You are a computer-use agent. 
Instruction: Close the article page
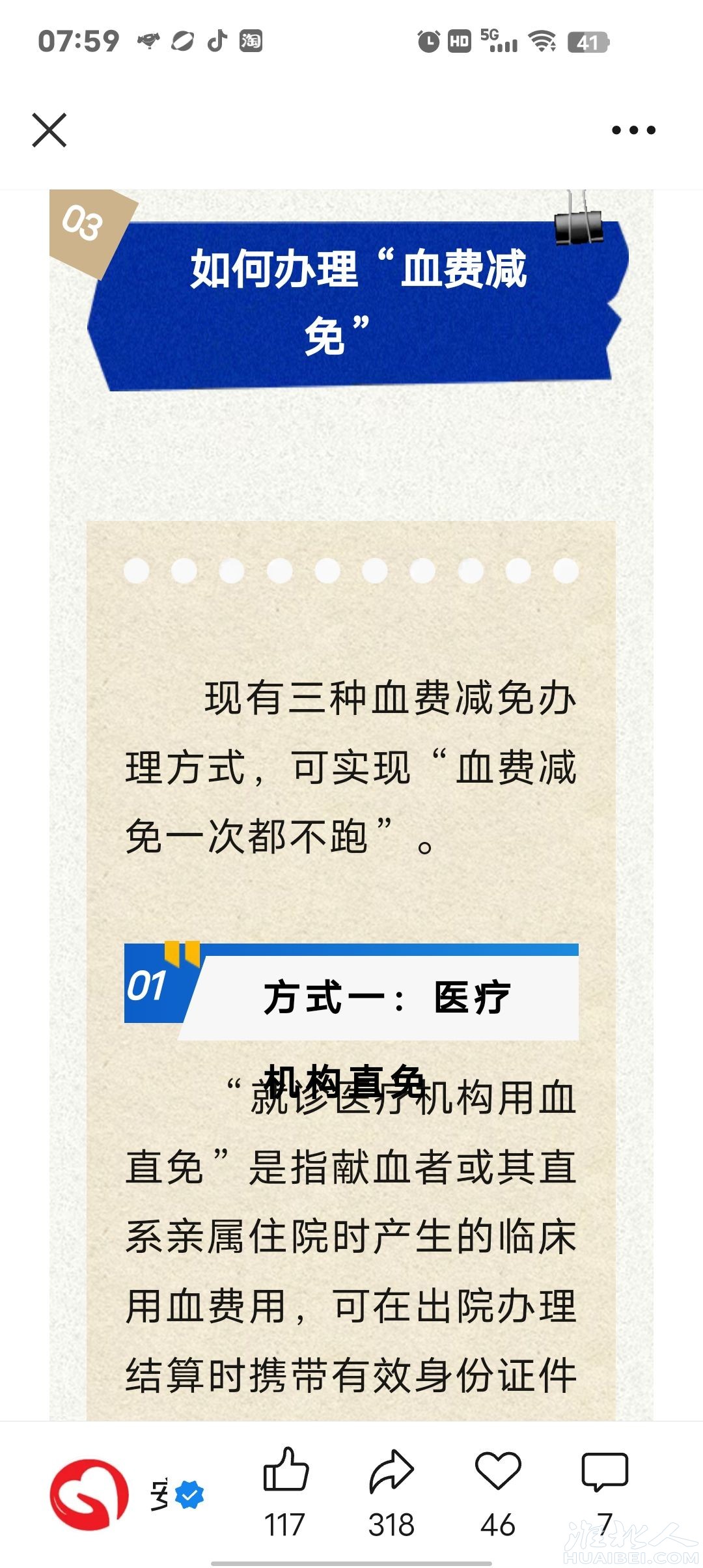49,130
